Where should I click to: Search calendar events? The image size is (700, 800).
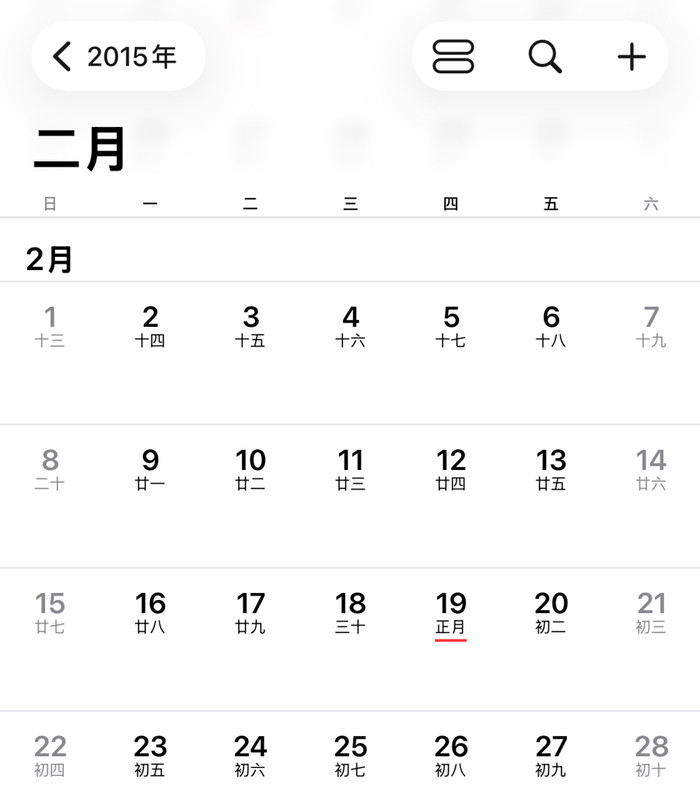click(544, 56)
